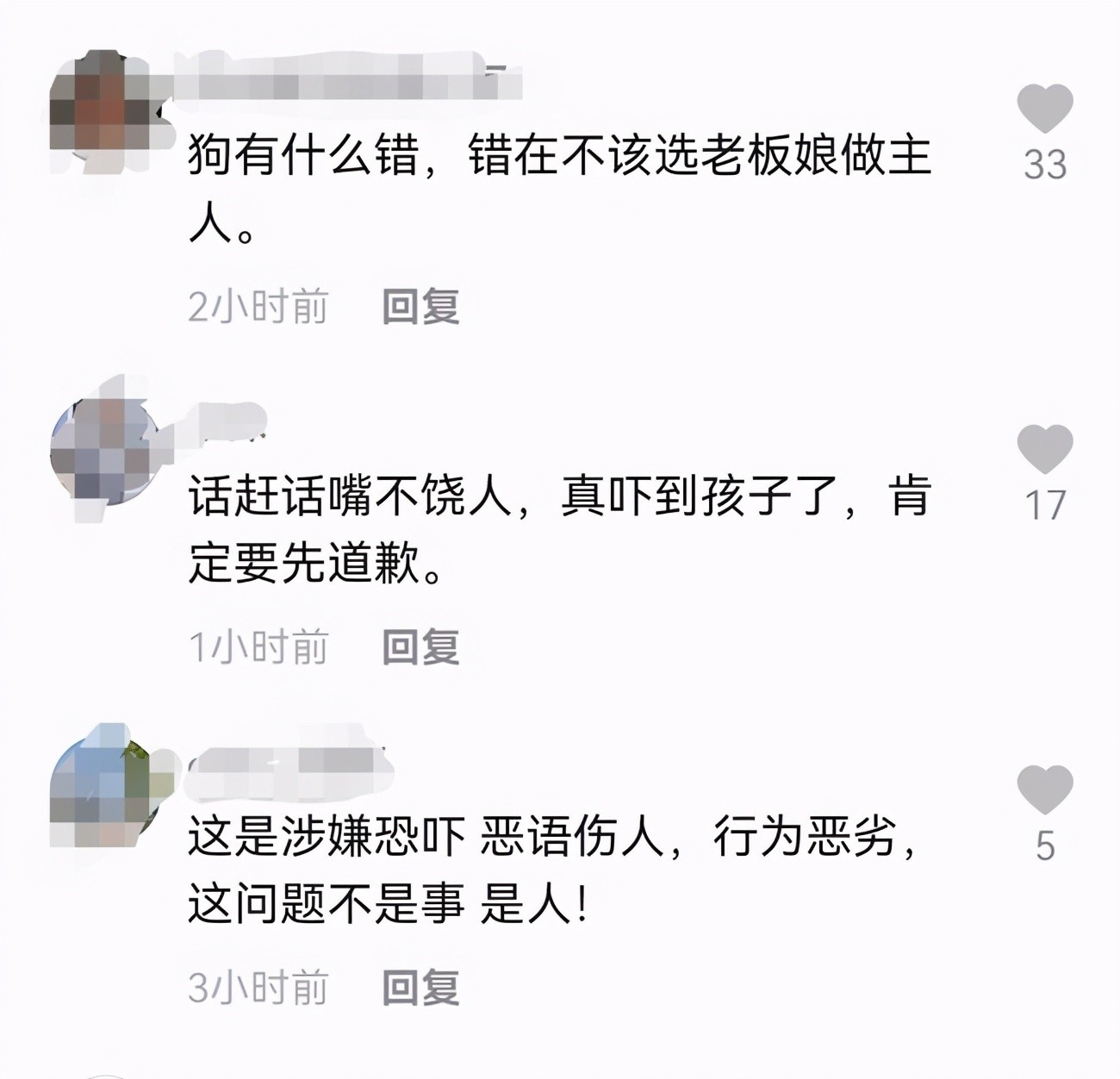
Task: Reply to the comment posted 3小时前
Action: coord(420,988)
